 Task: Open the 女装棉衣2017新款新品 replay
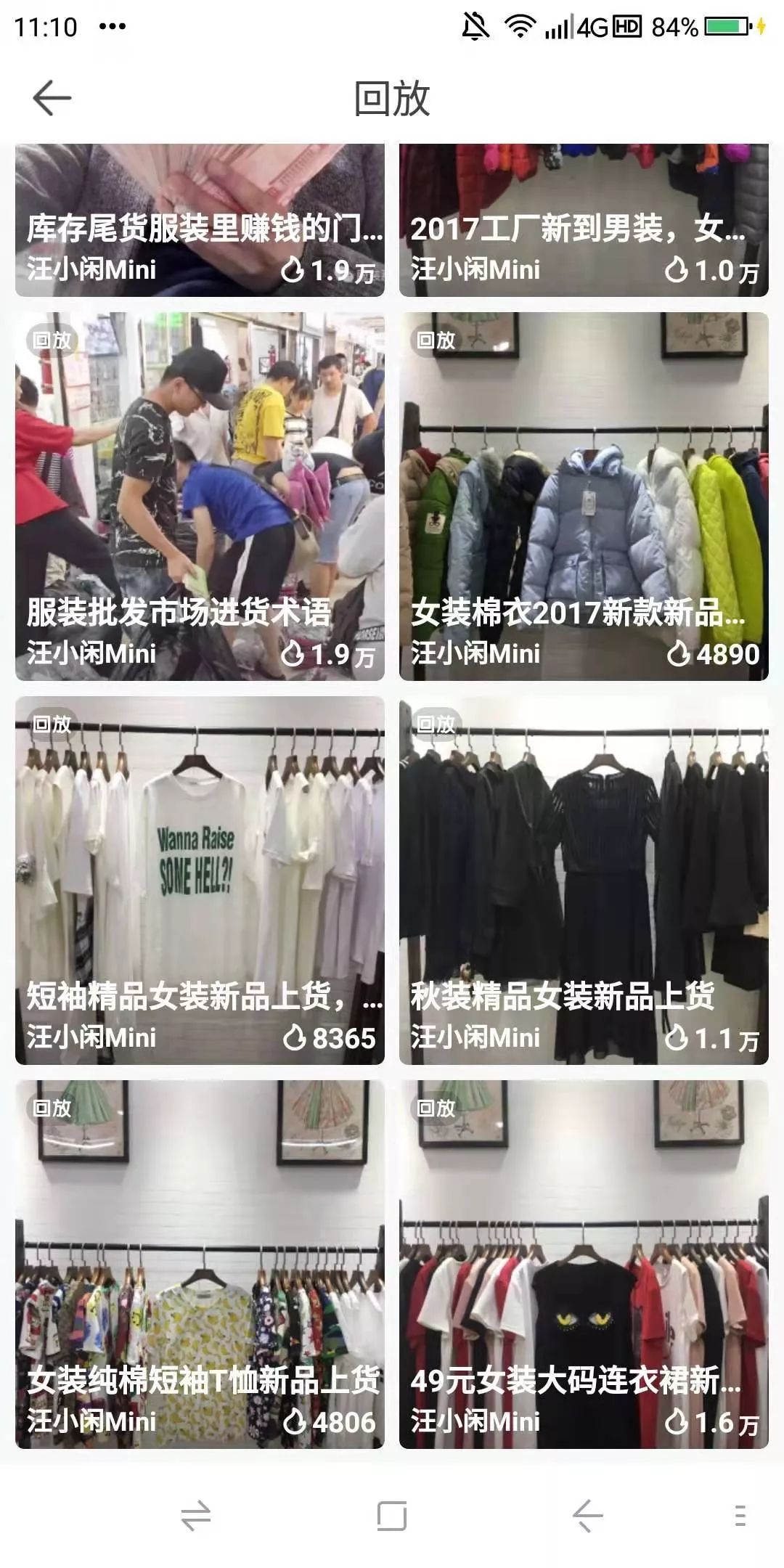pos(584,497)
